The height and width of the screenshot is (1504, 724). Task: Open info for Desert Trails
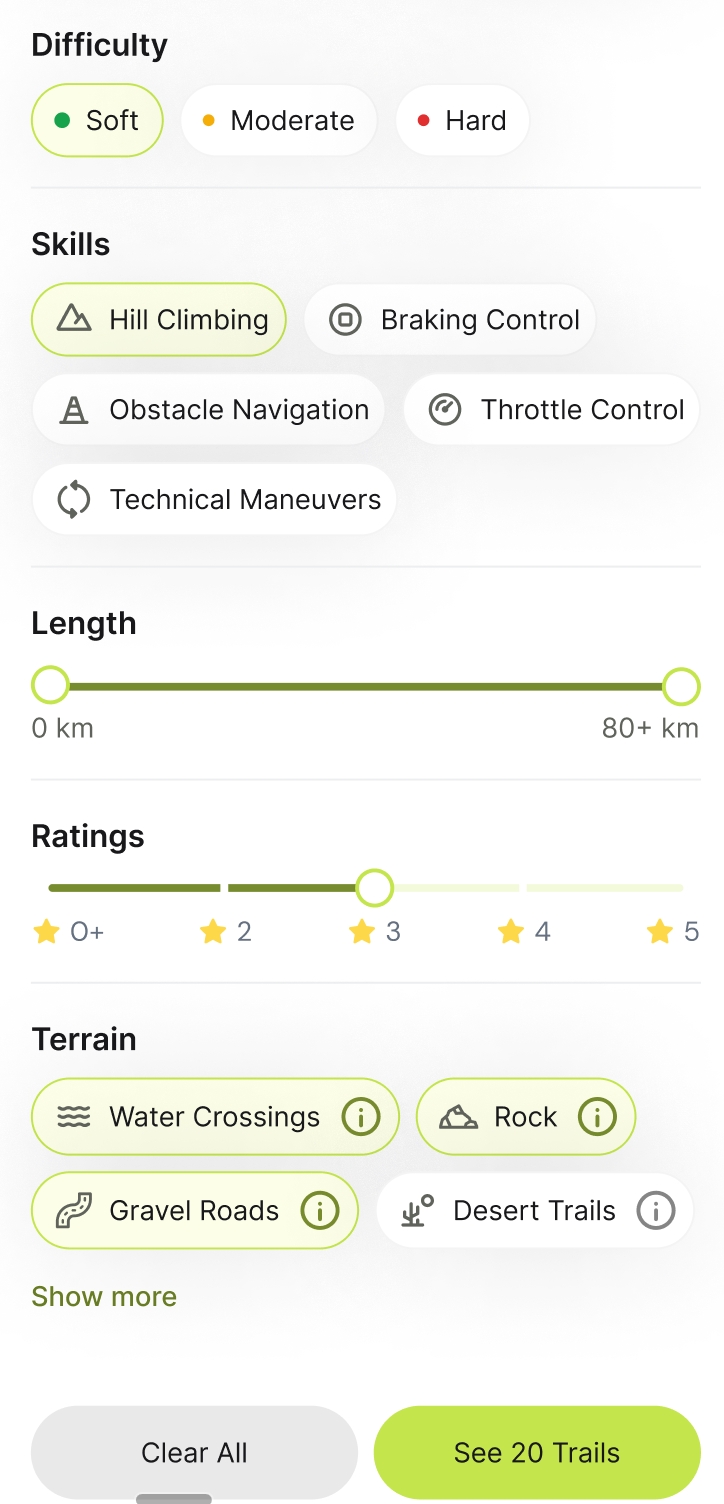click(656, 1211)
